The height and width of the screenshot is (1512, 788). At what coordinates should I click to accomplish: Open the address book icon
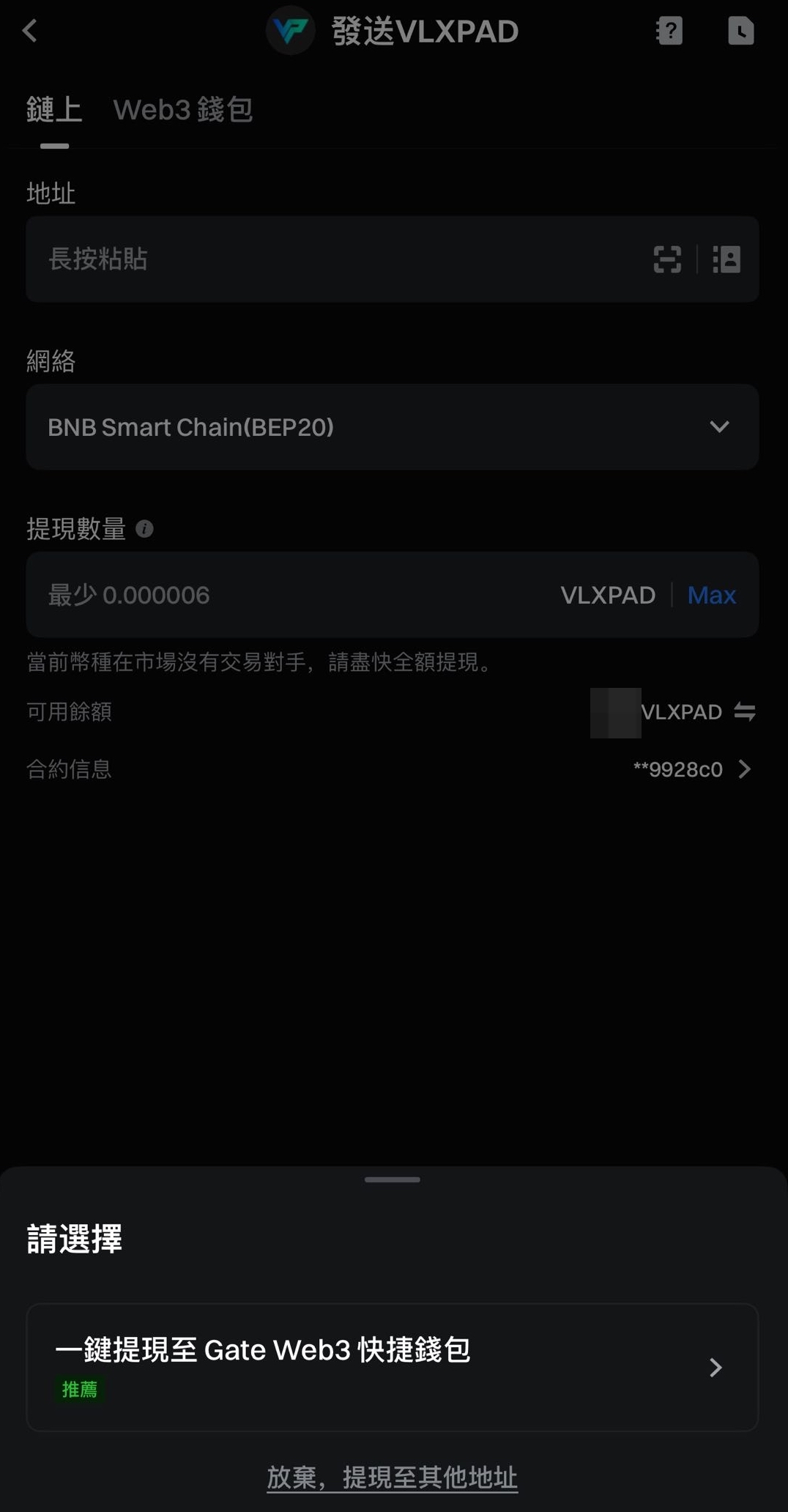point(726,259)
